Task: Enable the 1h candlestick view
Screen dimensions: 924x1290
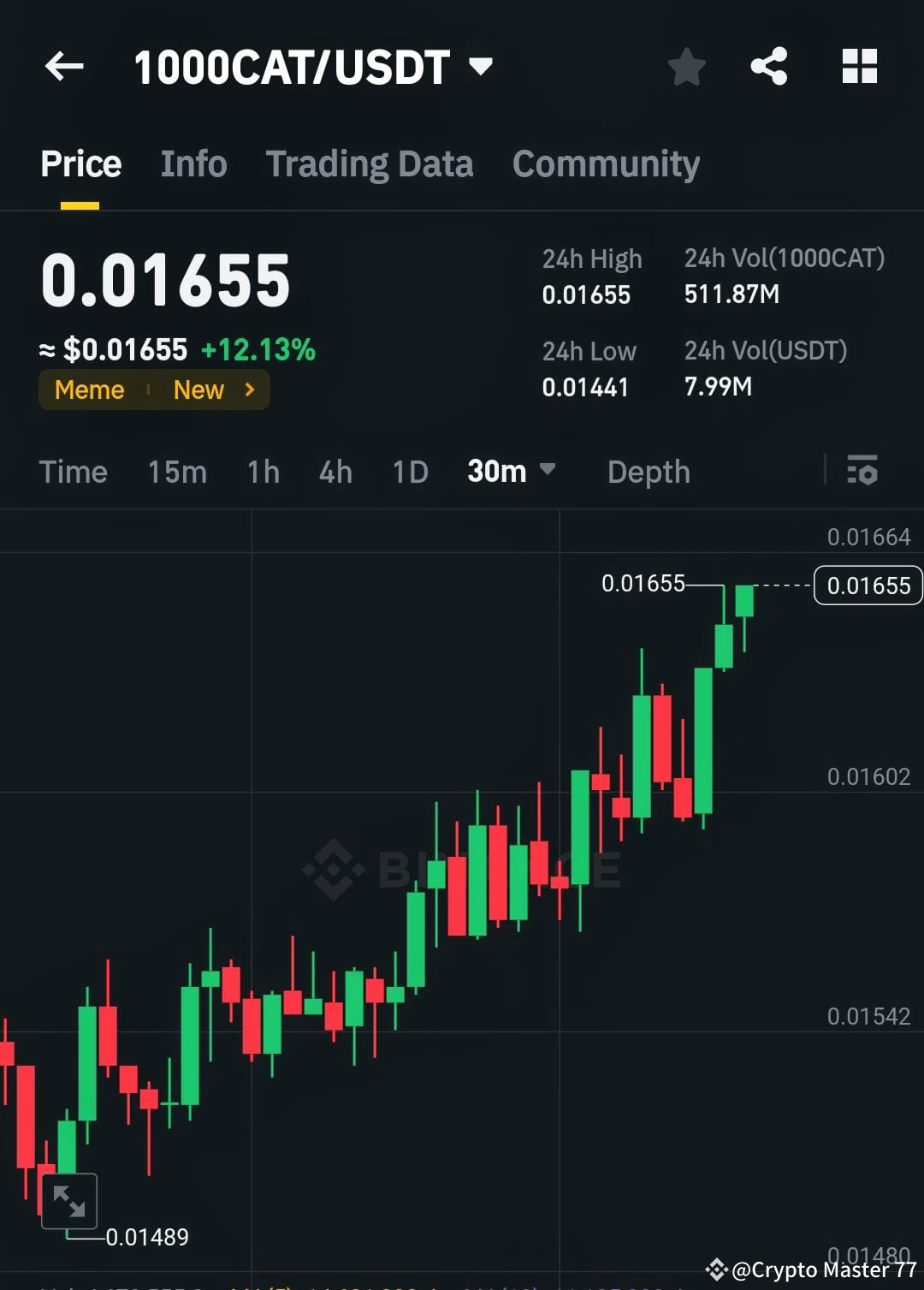Action: click(262, 472)
